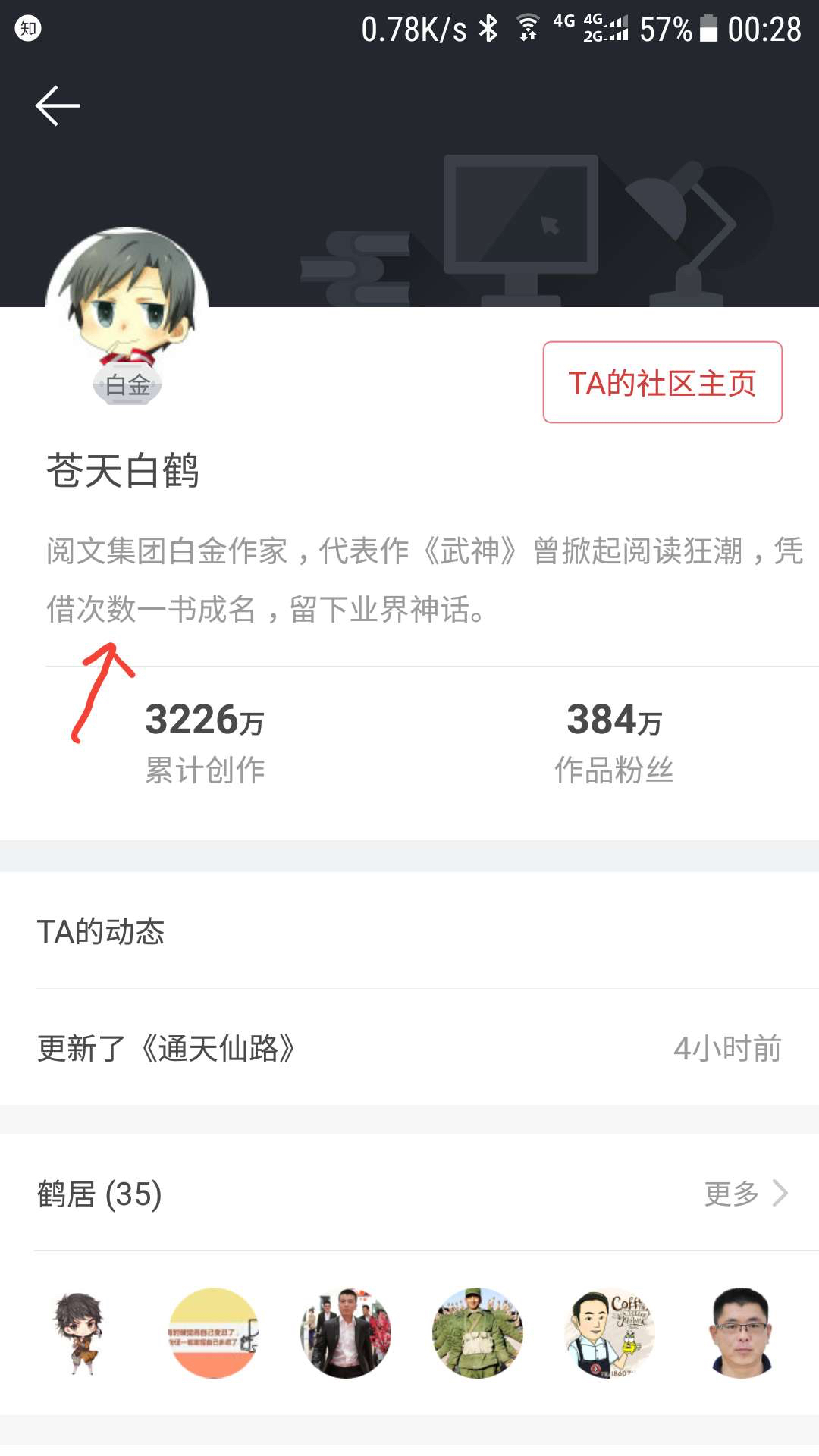819x1456 pixels.
Task: Tap the author name 苍天白鹤
Action: coord(121,470)
